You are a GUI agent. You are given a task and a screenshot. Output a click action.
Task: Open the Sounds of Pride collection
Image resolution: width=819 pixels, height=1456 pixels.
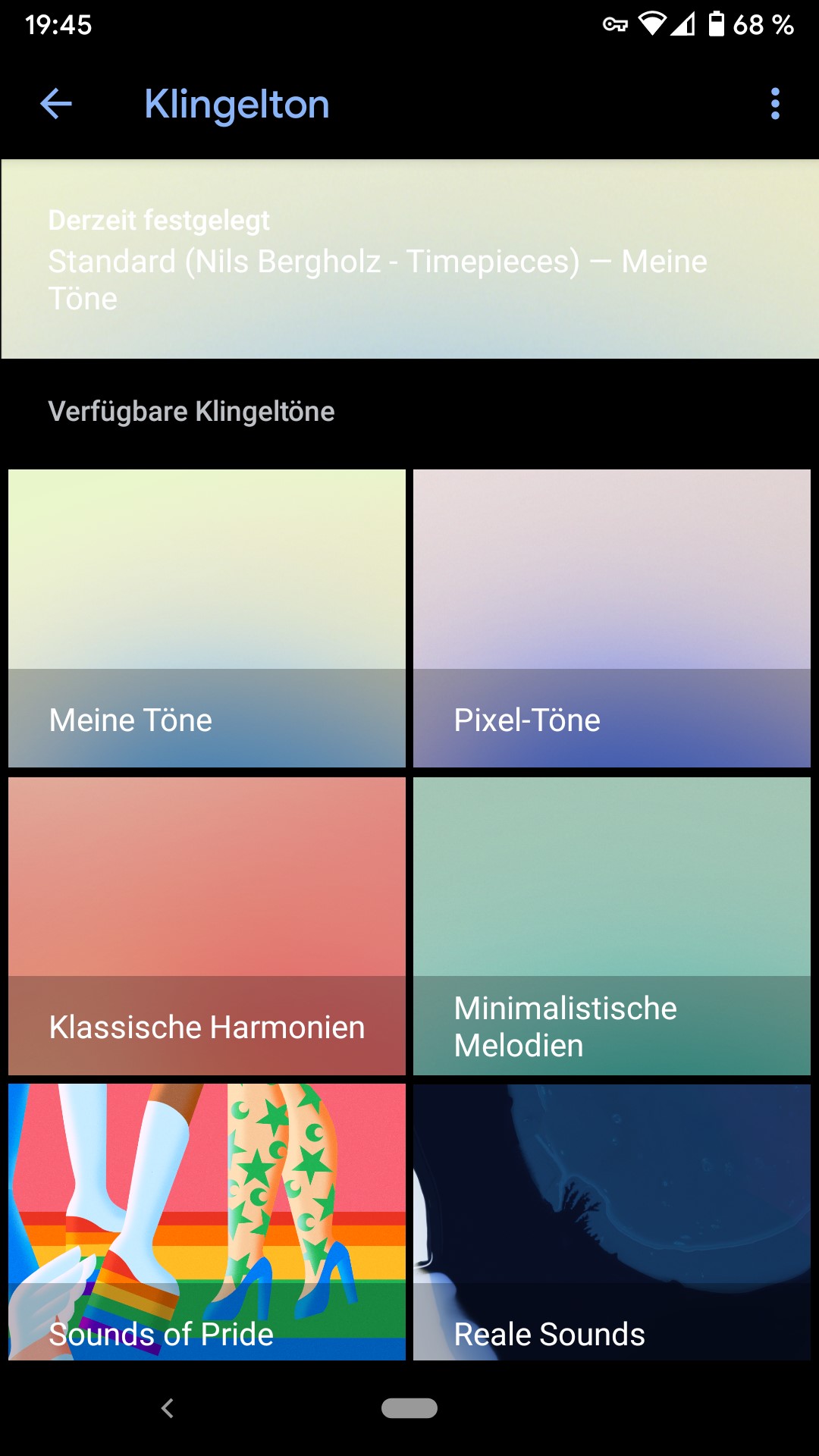tap(207, 1222)
